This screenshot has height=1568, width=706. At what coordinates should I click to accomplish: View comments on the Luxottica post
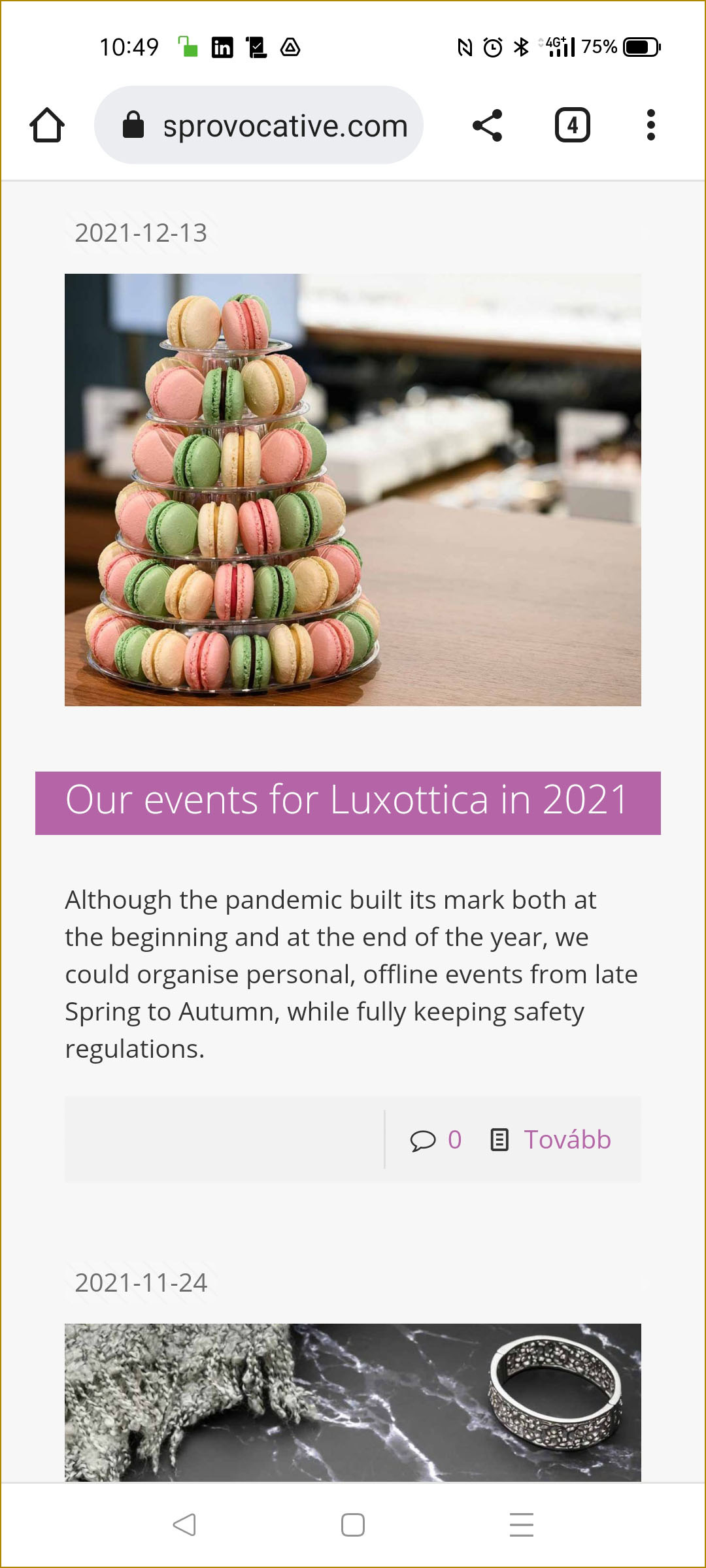pyautogui.click(x=436, y=1140)
